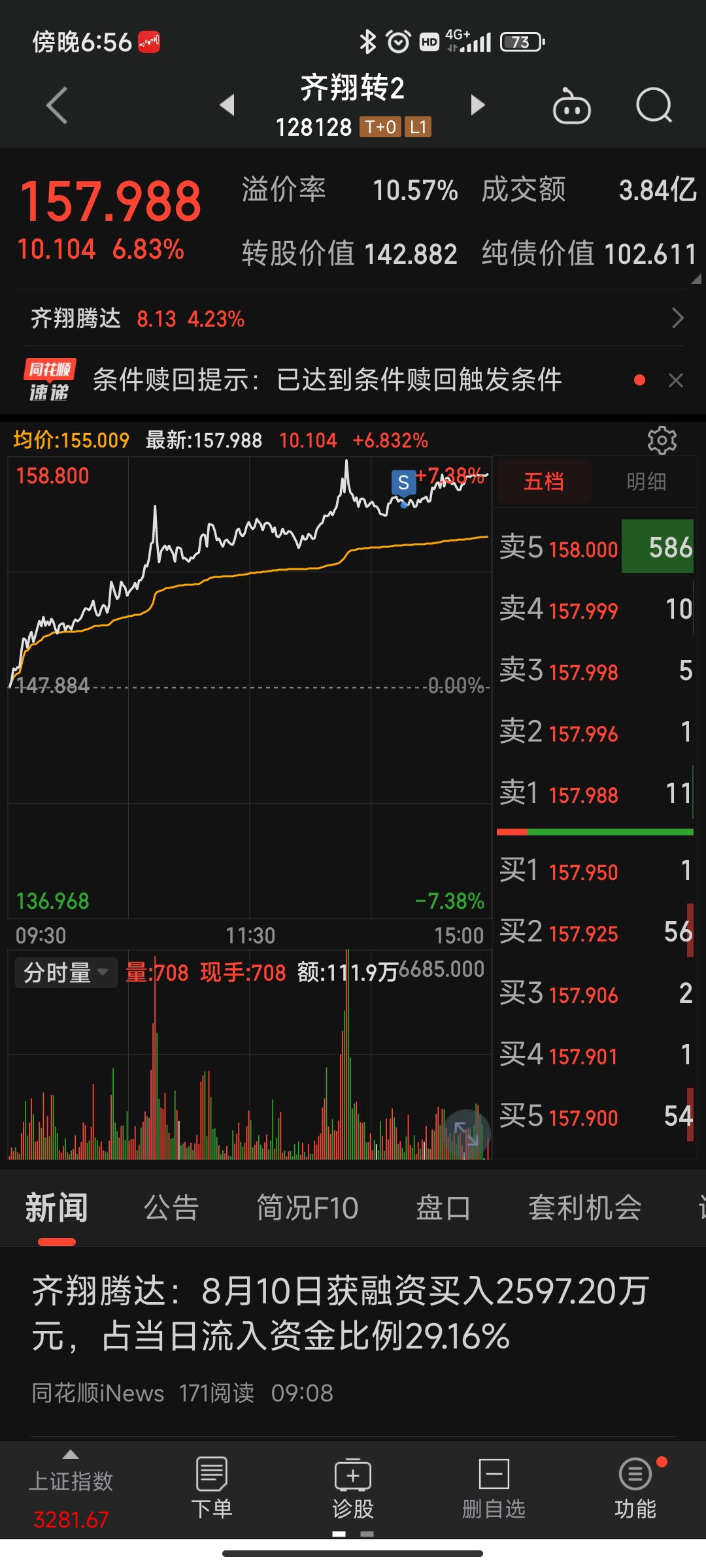Open the AI robot assistant
The image size is (706, 1568).
571,106
